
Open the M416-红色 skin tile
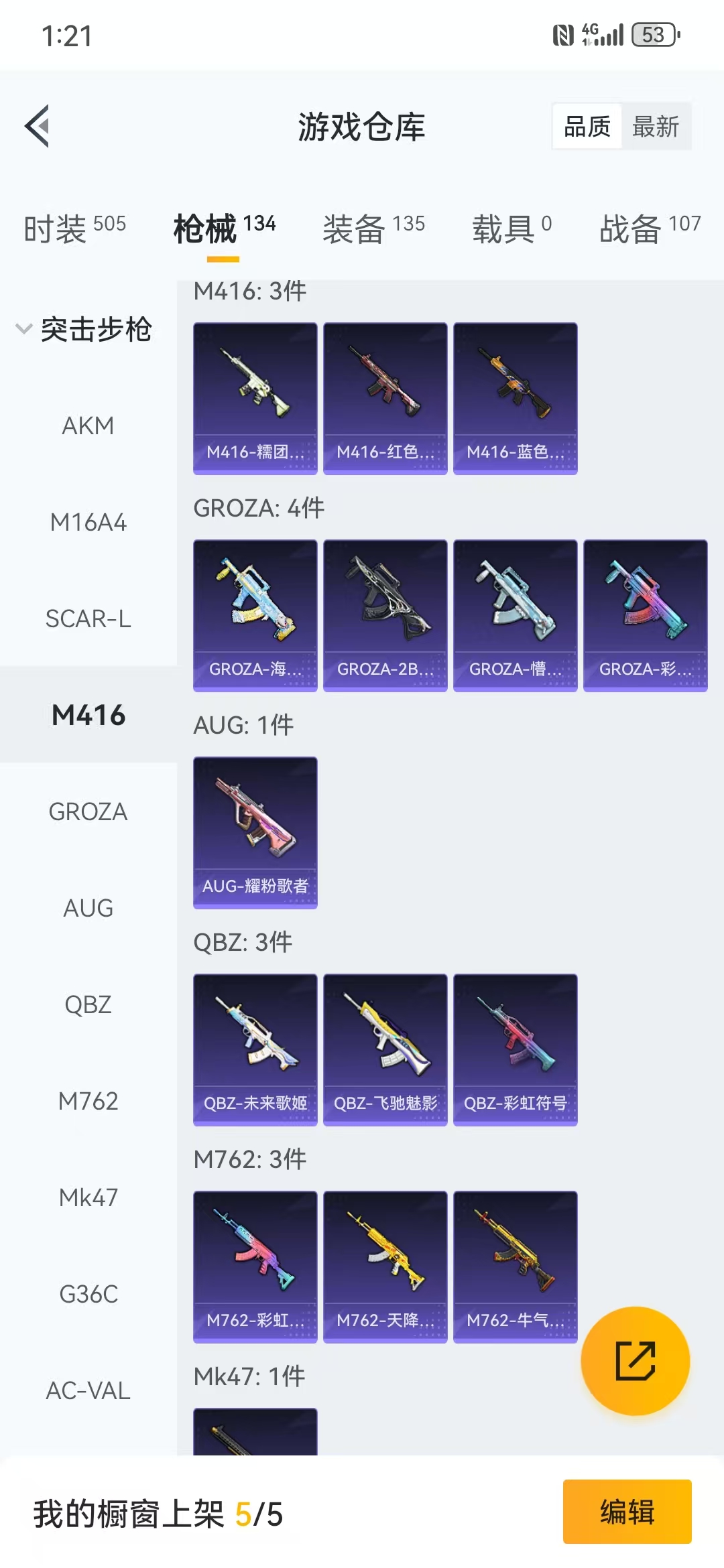click(385, 399)
